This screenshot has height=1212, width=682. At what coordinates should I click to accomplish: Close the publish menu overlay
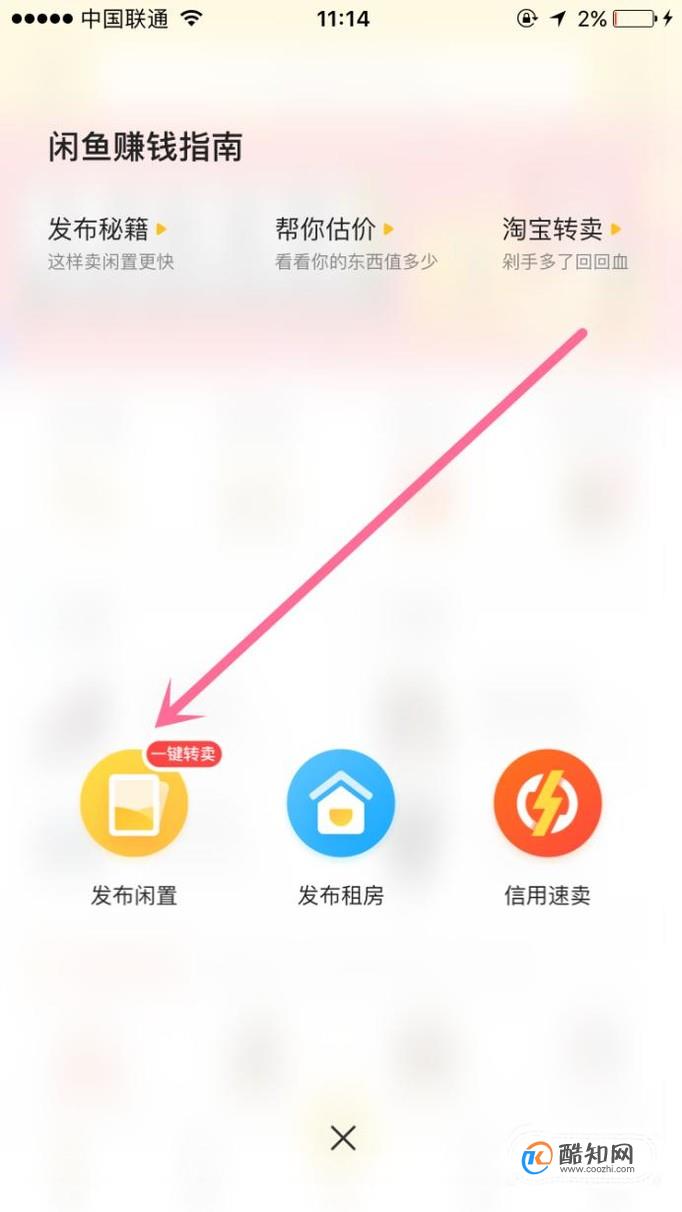click(x=343, y=1138)
